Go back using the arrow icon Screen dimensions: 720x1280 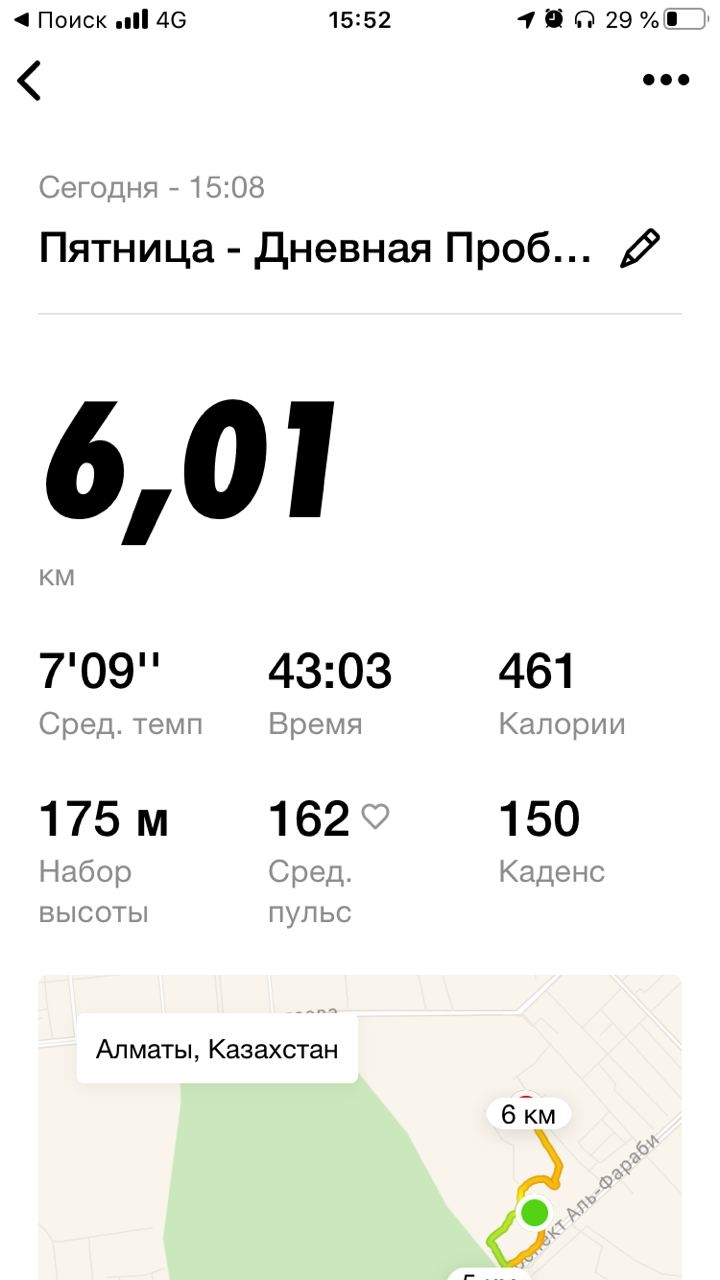[x=30, y=80]
